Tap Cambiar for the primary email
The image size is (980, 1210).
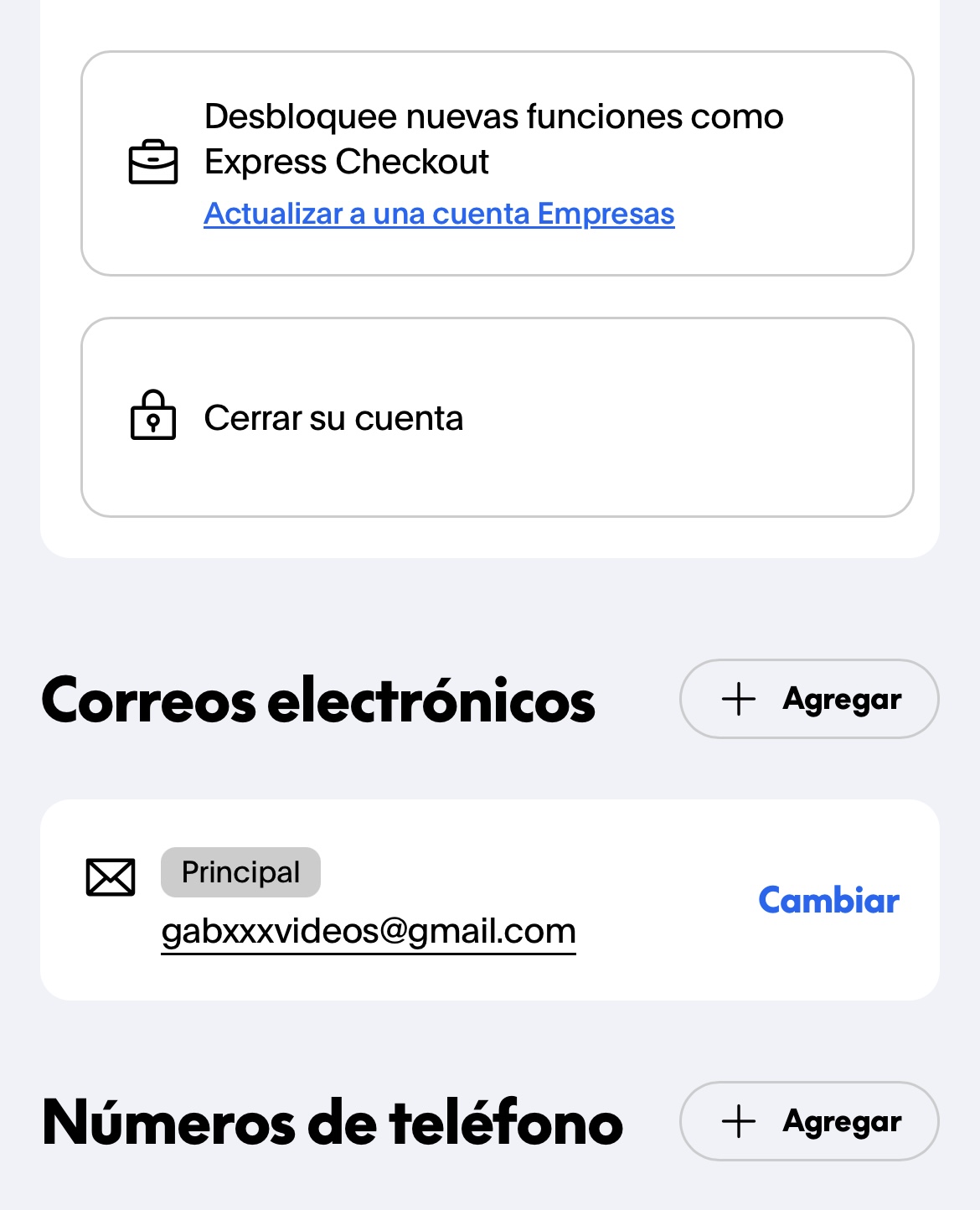click(828, 900)
